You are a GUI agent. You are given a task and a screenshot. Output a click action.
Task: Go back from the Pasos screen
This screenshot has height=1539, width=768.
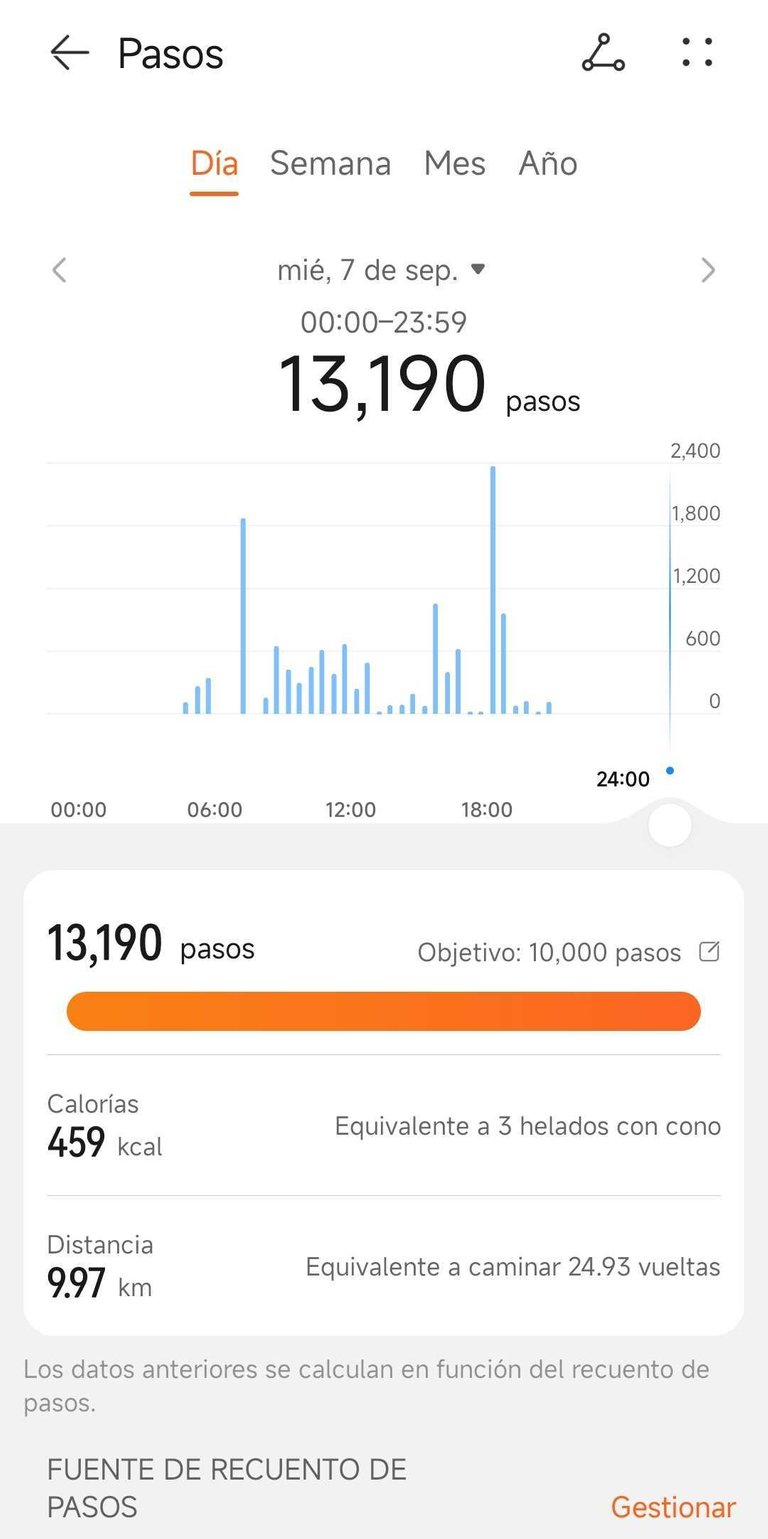click(69, 53)
